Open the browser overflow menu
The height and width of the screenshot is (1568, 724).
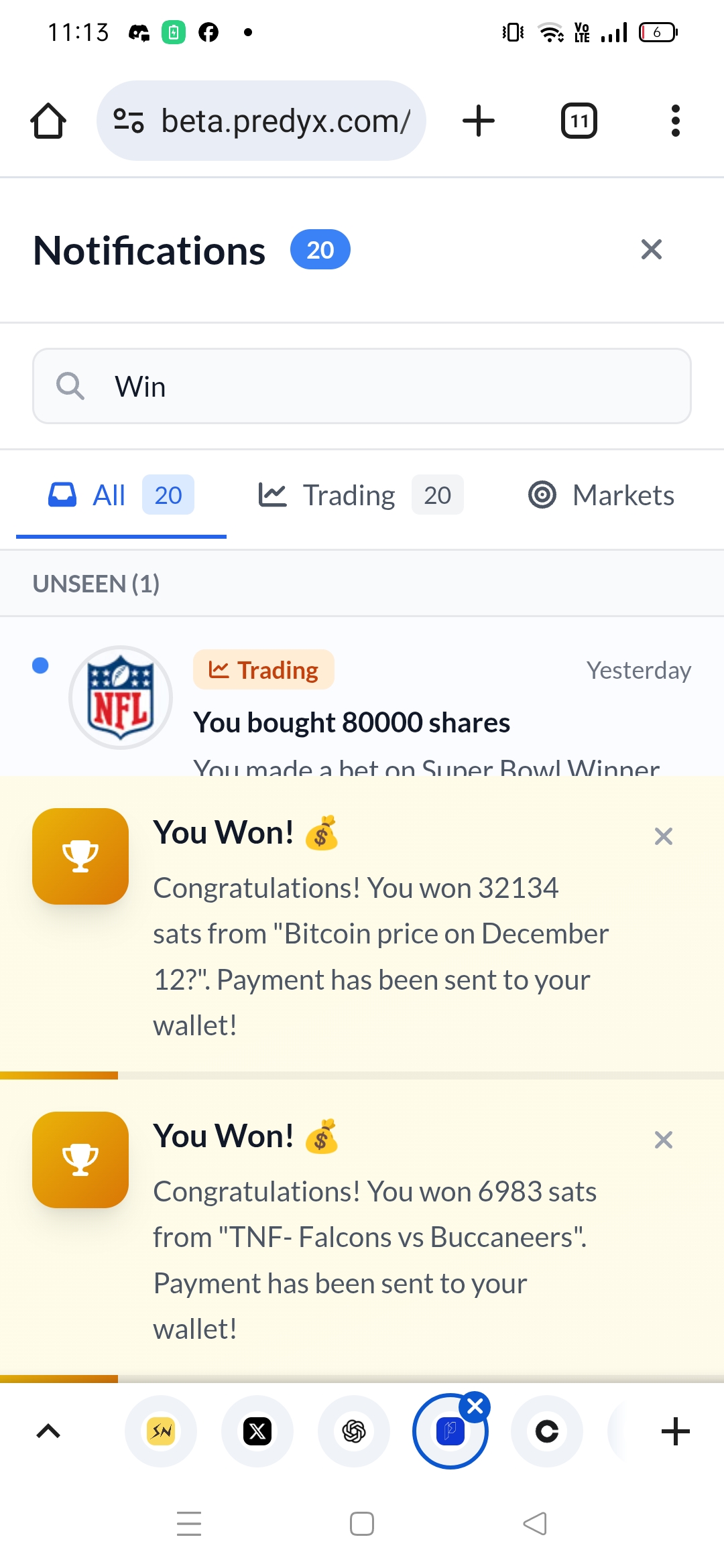[675, 121]
